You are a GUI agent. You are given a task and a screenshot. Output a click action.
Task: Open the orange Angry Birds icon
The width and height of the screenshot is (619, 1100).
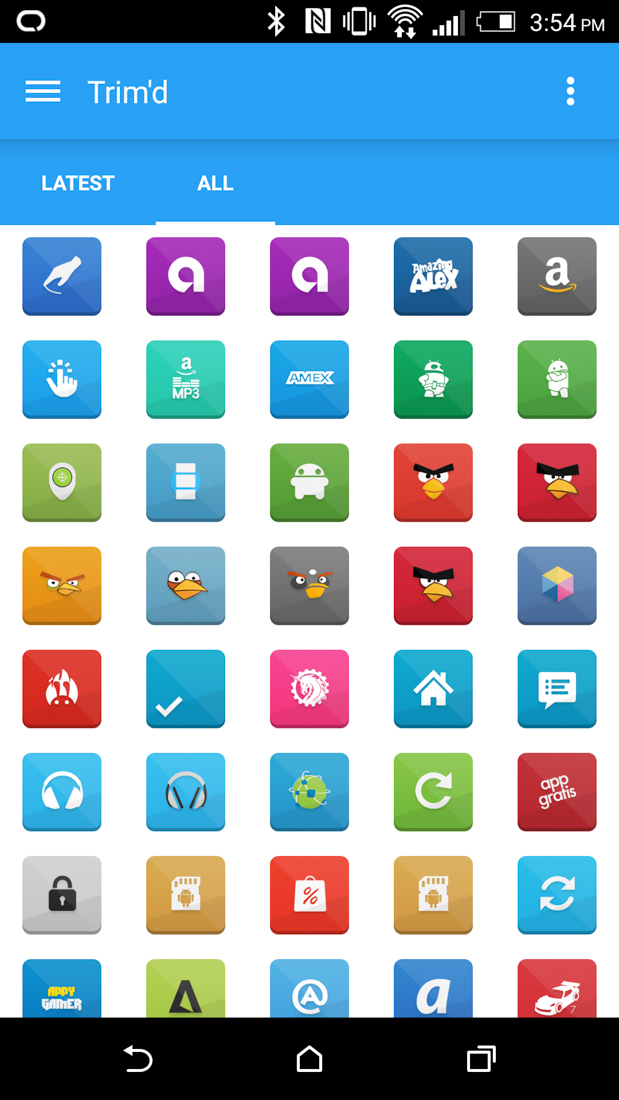click(x=62, y=586)
